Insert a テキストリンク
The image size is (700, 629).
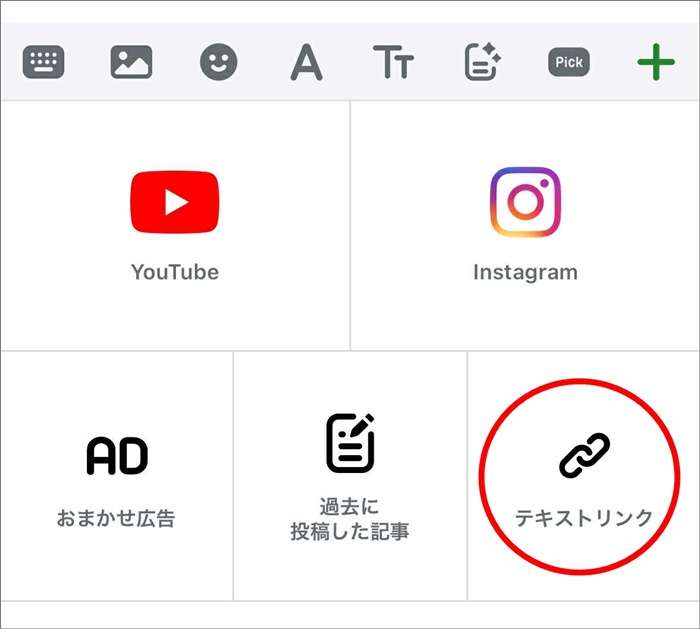click(x=584, y=476)
